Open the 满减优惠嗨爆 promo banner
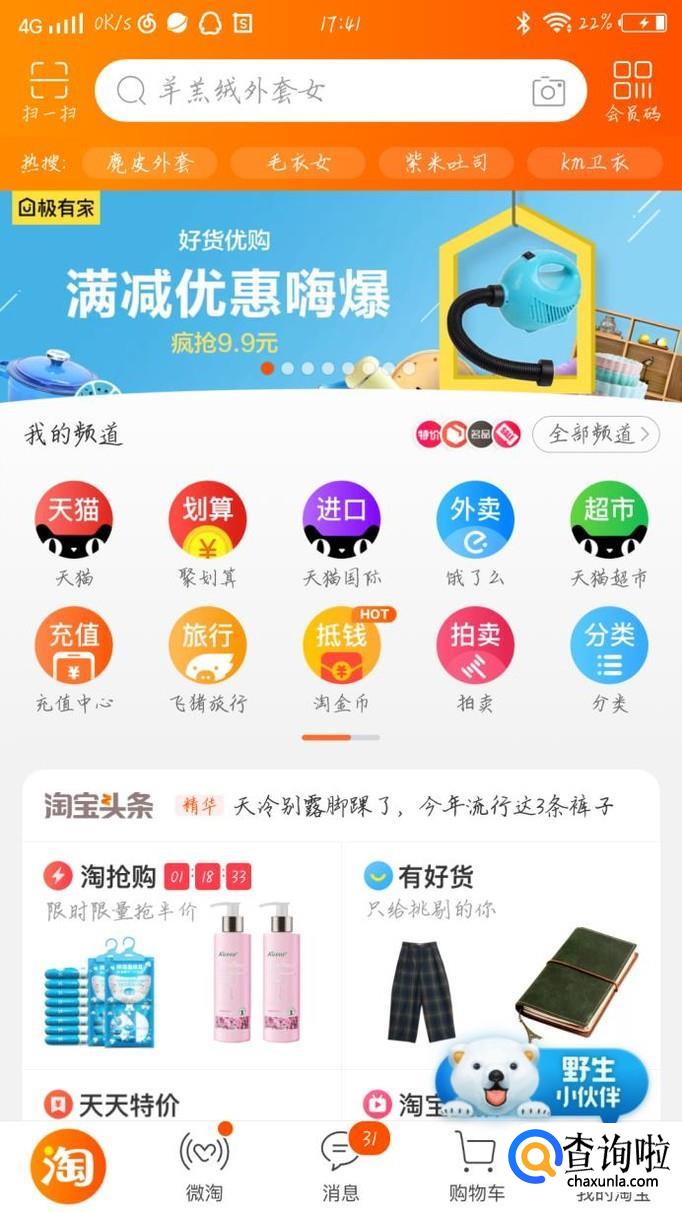682x1212 pixels. click(340, 295)
